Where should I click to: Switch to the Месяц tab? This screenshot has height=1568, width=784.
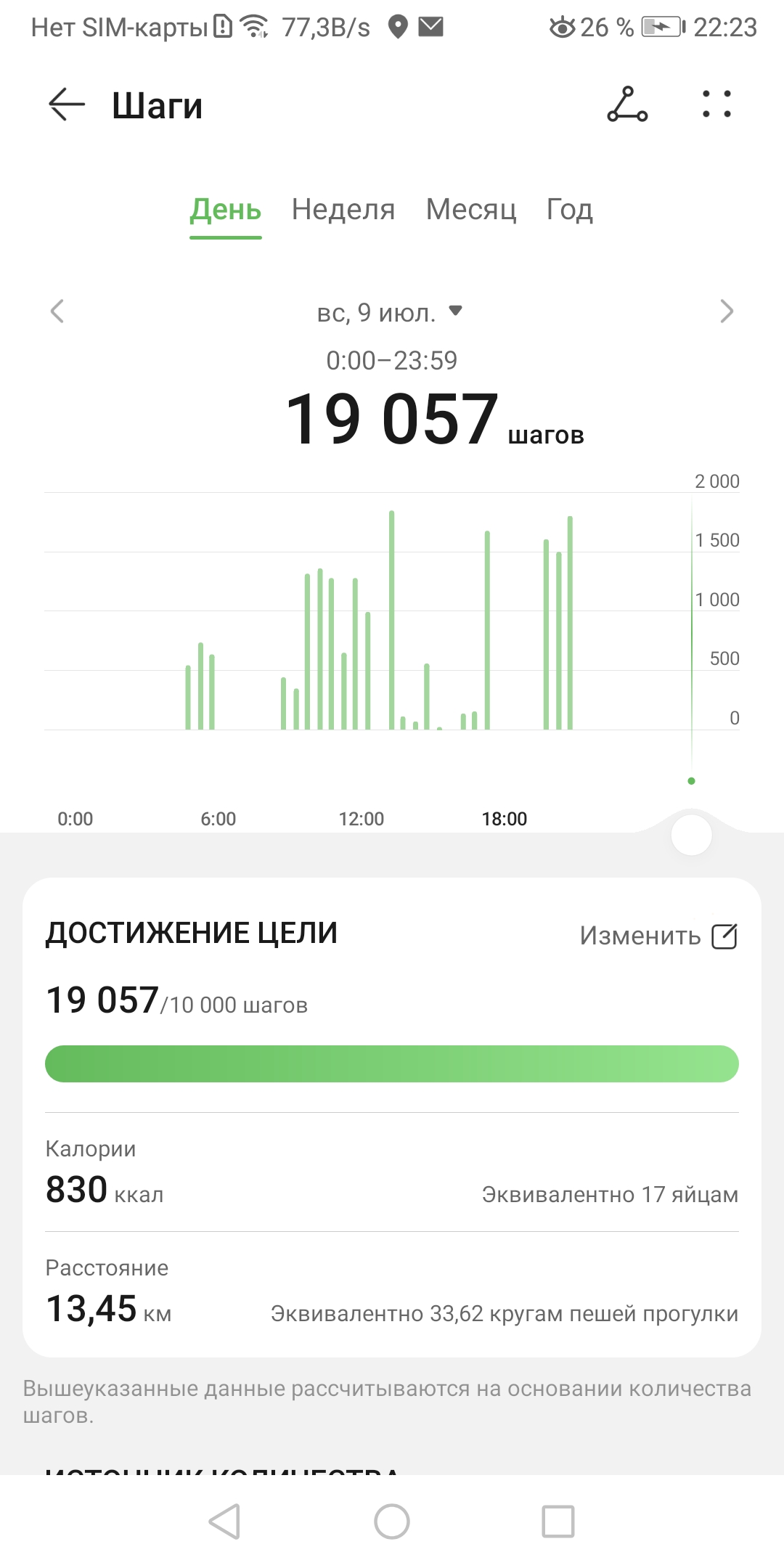pyautogui.click(x=471, y=210)
